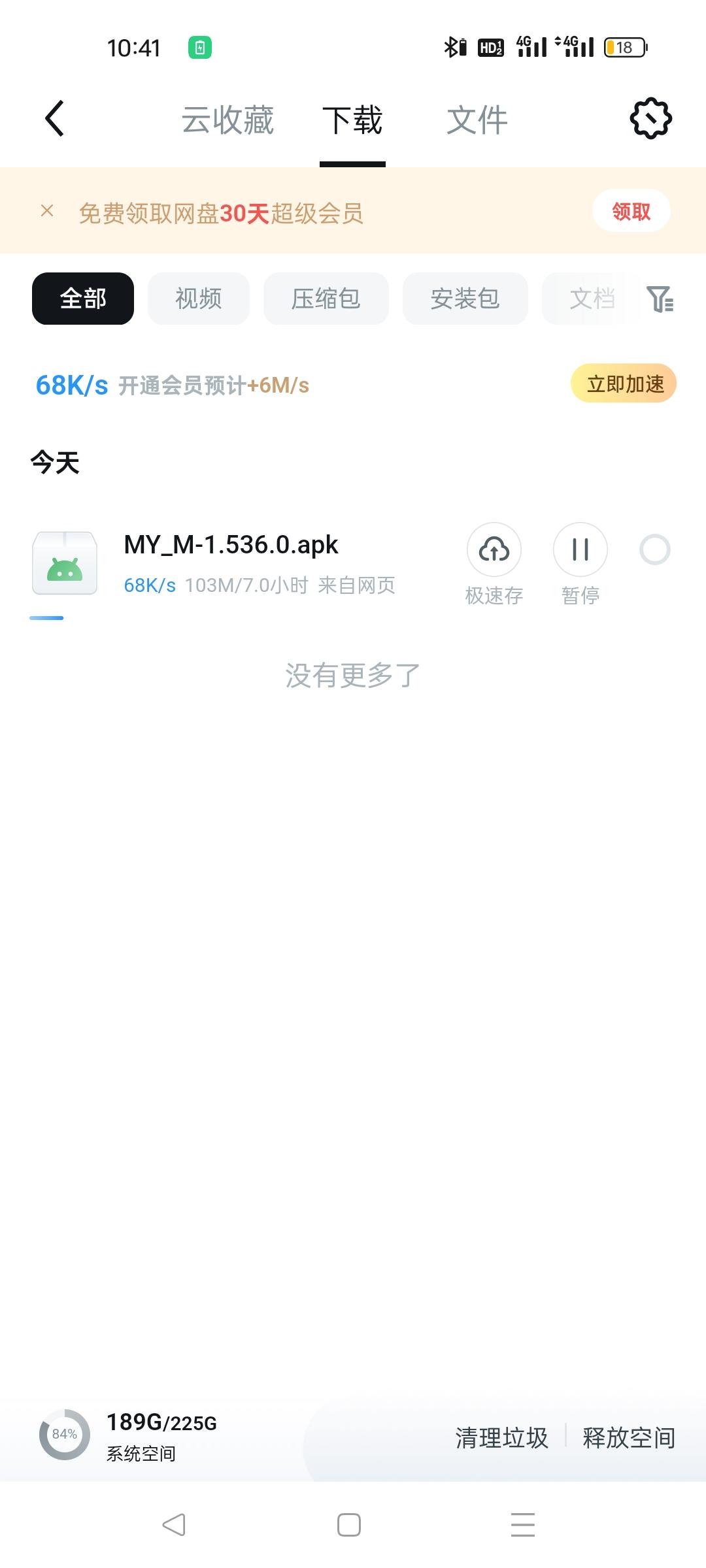Tap 立即加速 to boost download speed
The width and height of the screenshot is (706, 1568).
(x=624, y=384)
